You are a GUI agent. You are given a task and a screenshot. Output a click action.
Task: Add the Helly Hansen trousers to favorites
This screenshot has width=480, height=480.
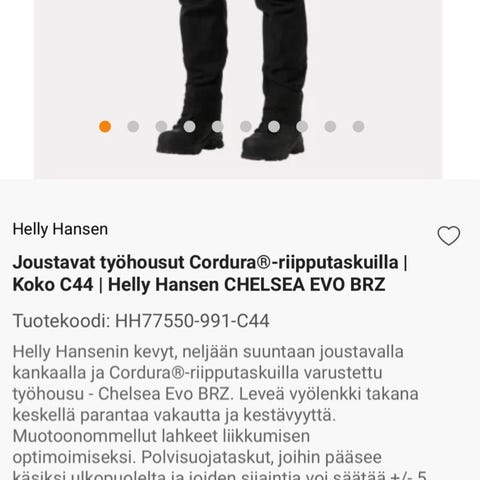(449, 236)
